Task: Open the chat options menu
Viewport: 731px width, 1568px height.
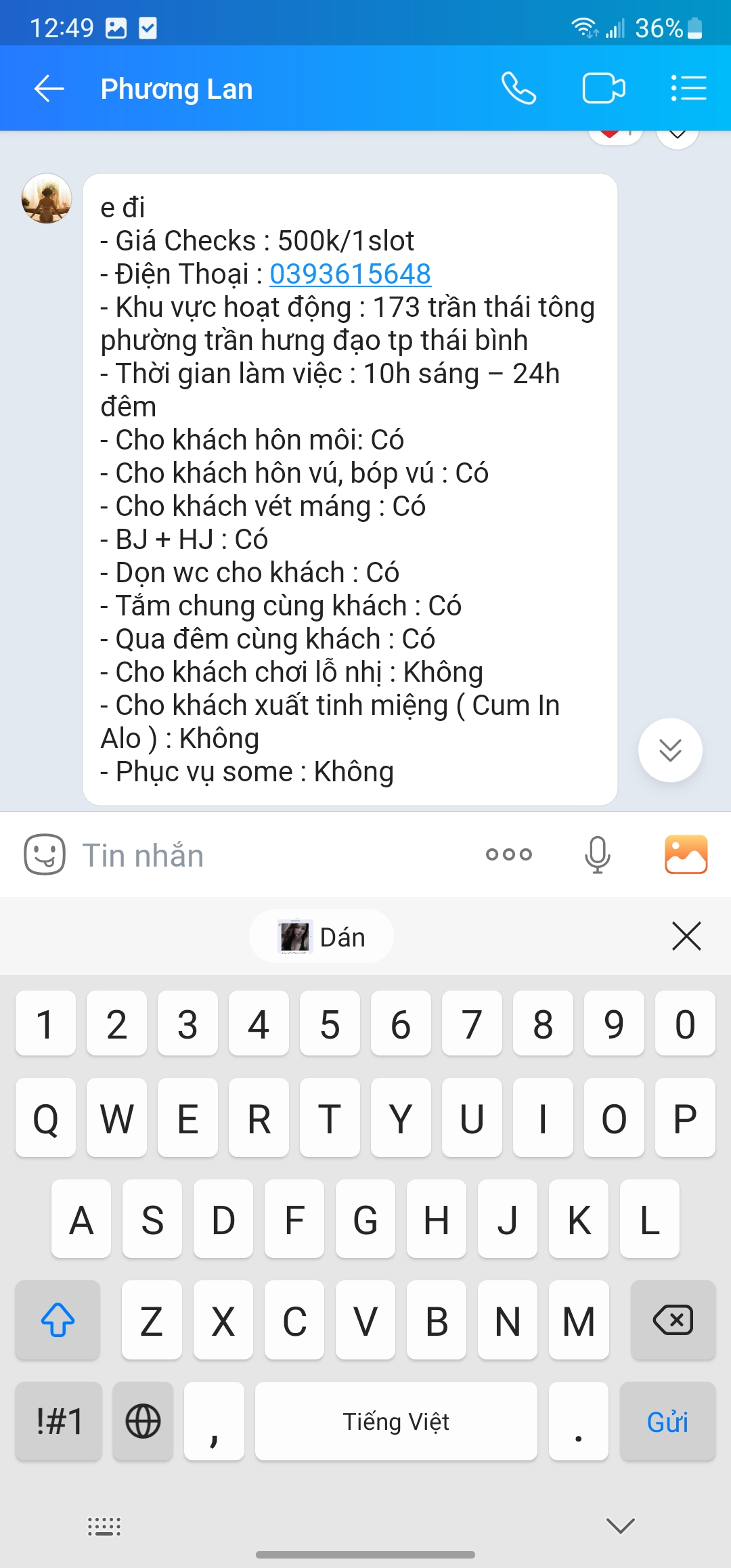Action: (x=688, y=89)
